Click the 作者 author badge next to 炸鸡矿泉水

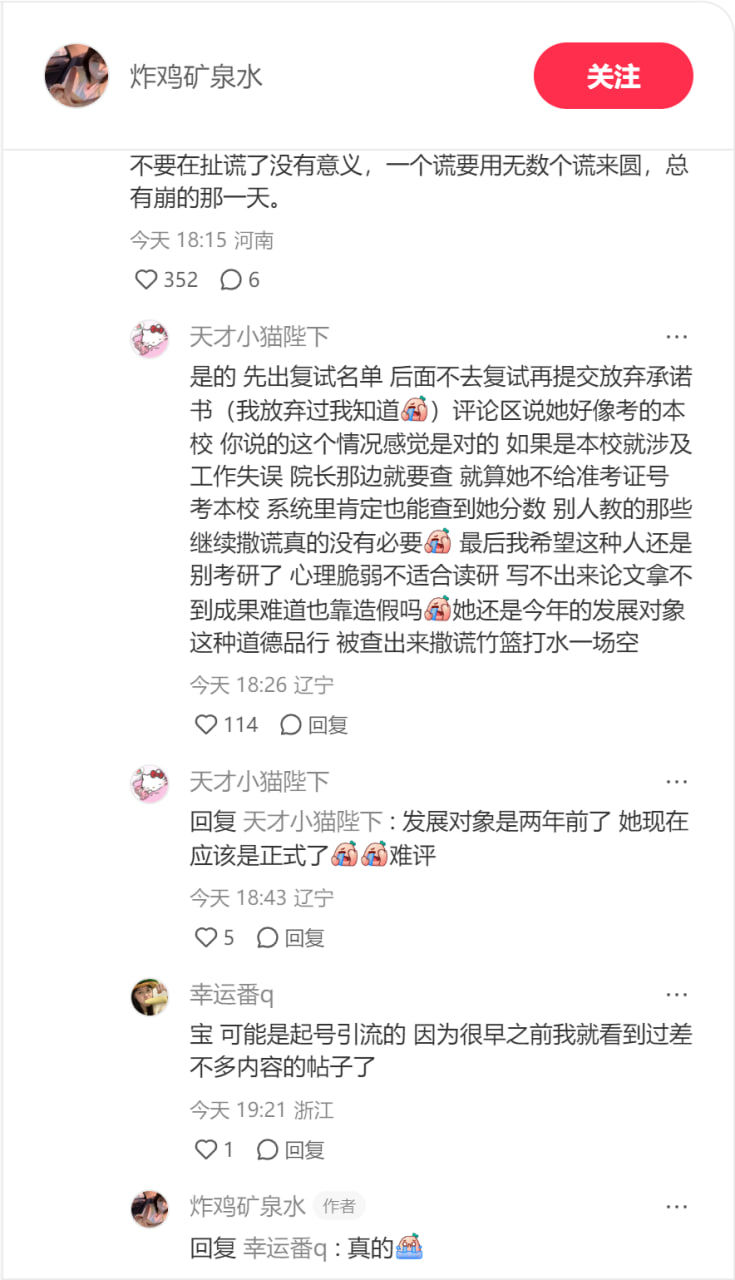(338, 1207)
